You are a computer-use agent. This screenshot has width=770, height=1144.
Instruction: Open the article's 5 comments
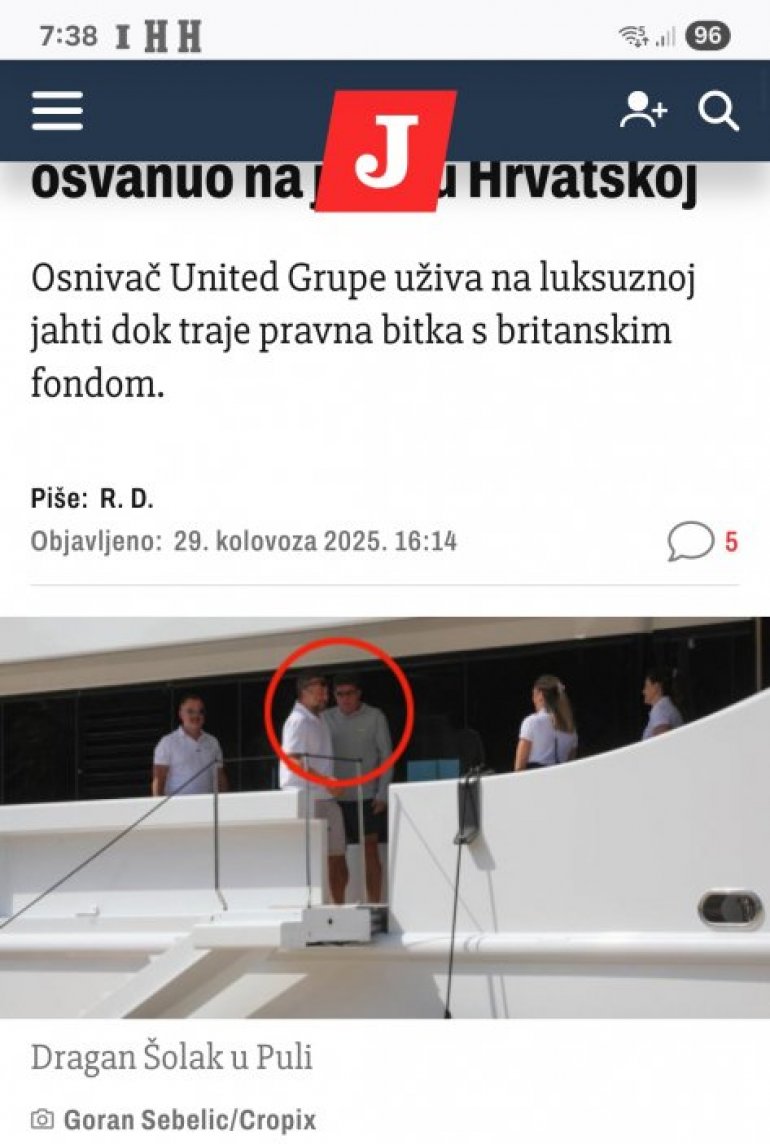(703, 542)
